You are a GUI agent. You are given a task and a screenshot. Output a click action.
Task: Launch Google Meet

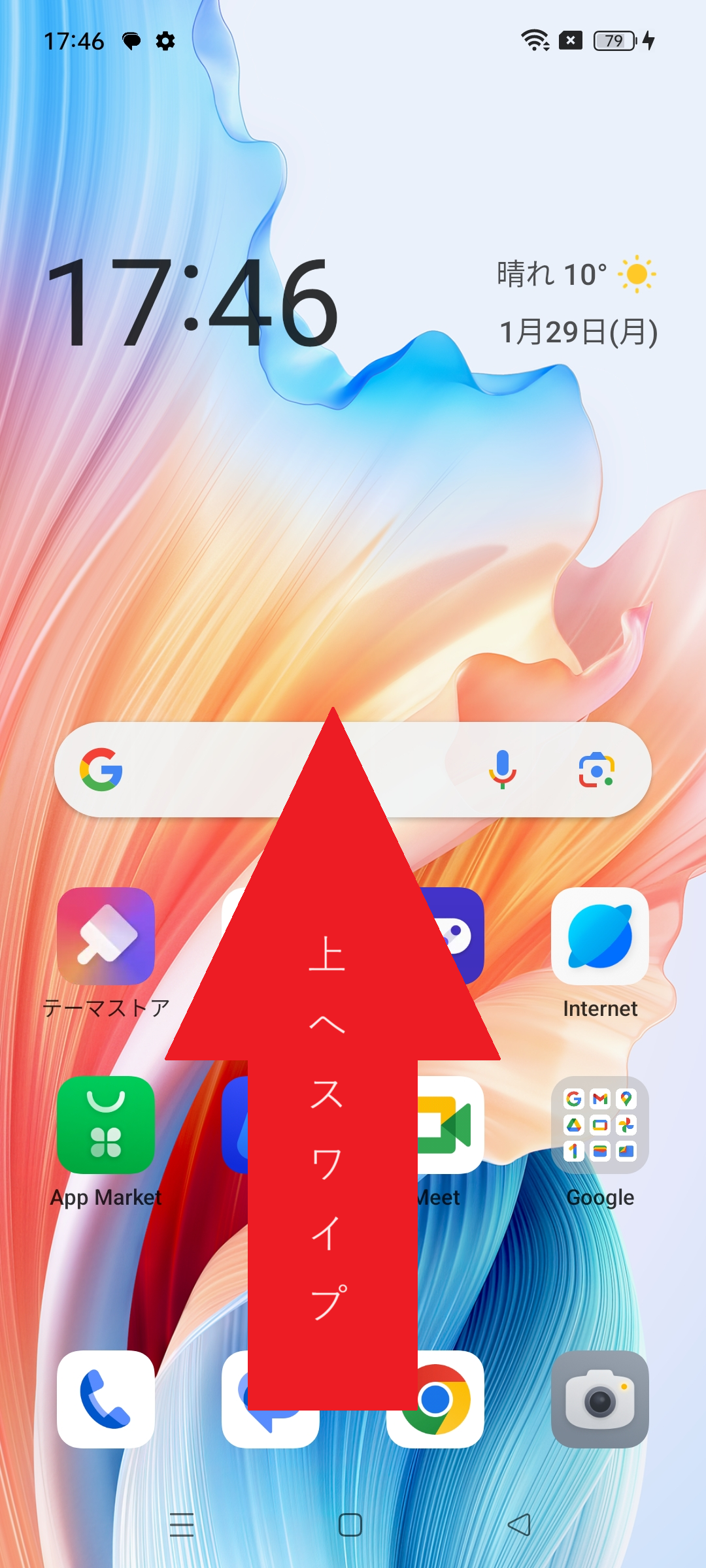click(x=452, y=1125)
